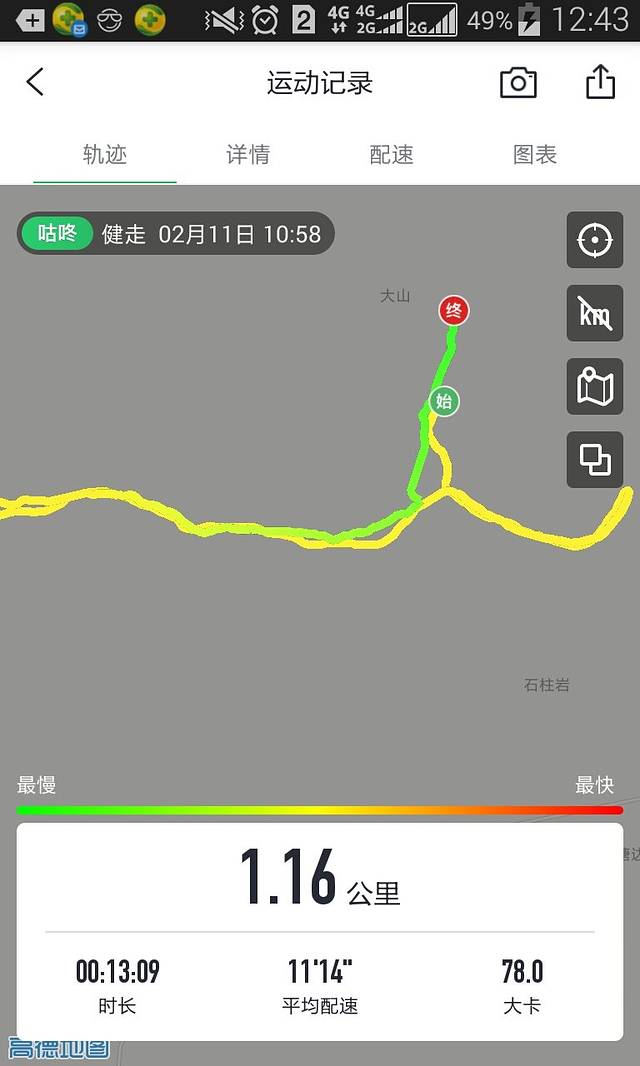Select the 图表 tab
Viewport: 640px width, 1066px height.
tap(534, 155)
